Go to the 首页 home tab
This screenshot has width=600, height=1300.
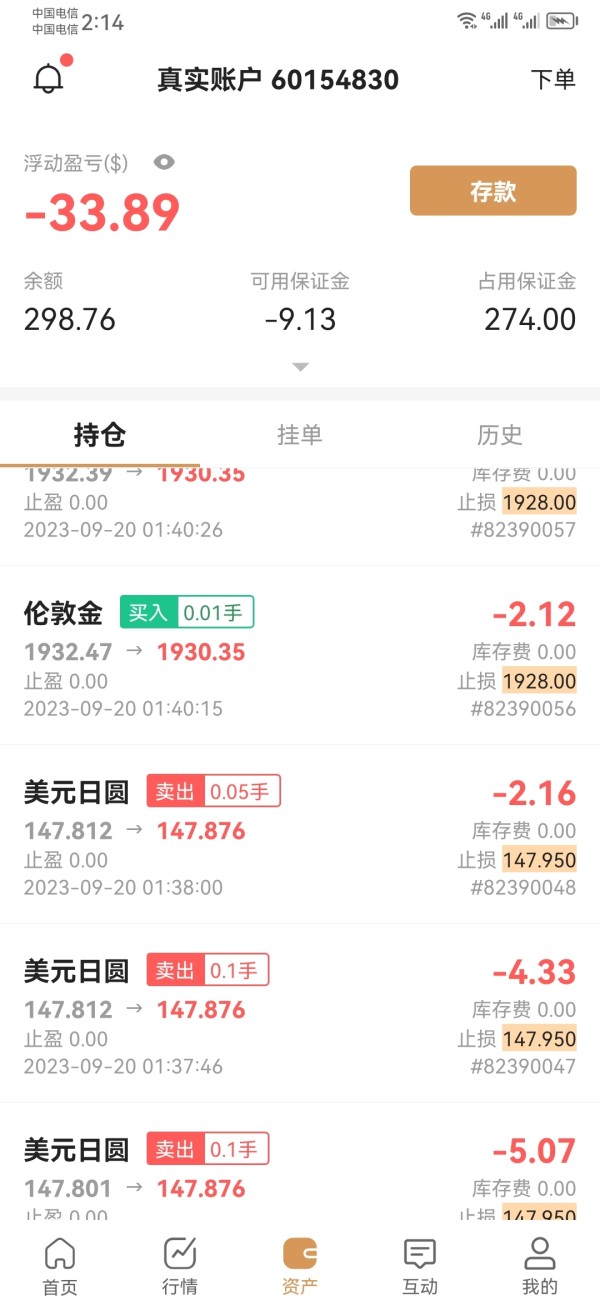[x=60, y=1266]
